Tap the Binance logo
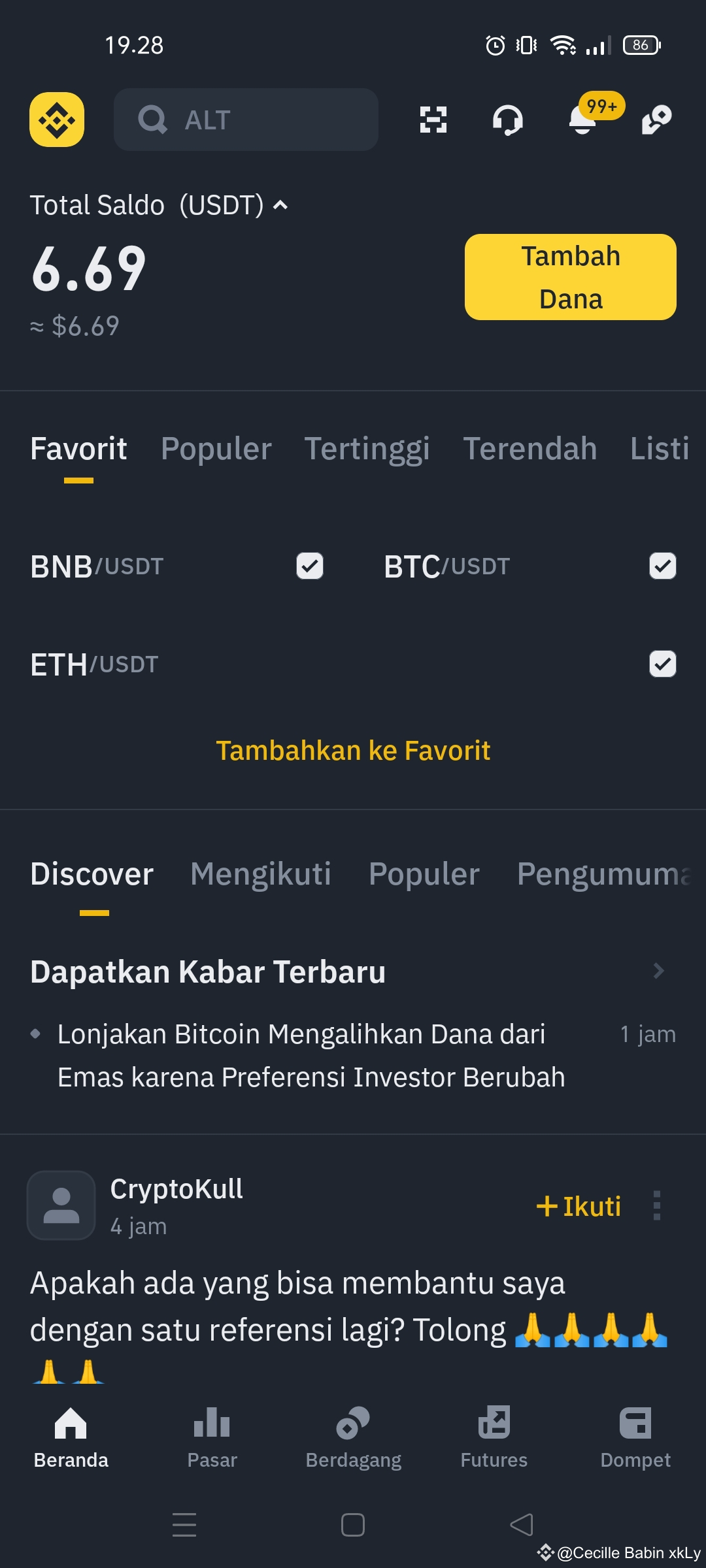 coord(56,120)
